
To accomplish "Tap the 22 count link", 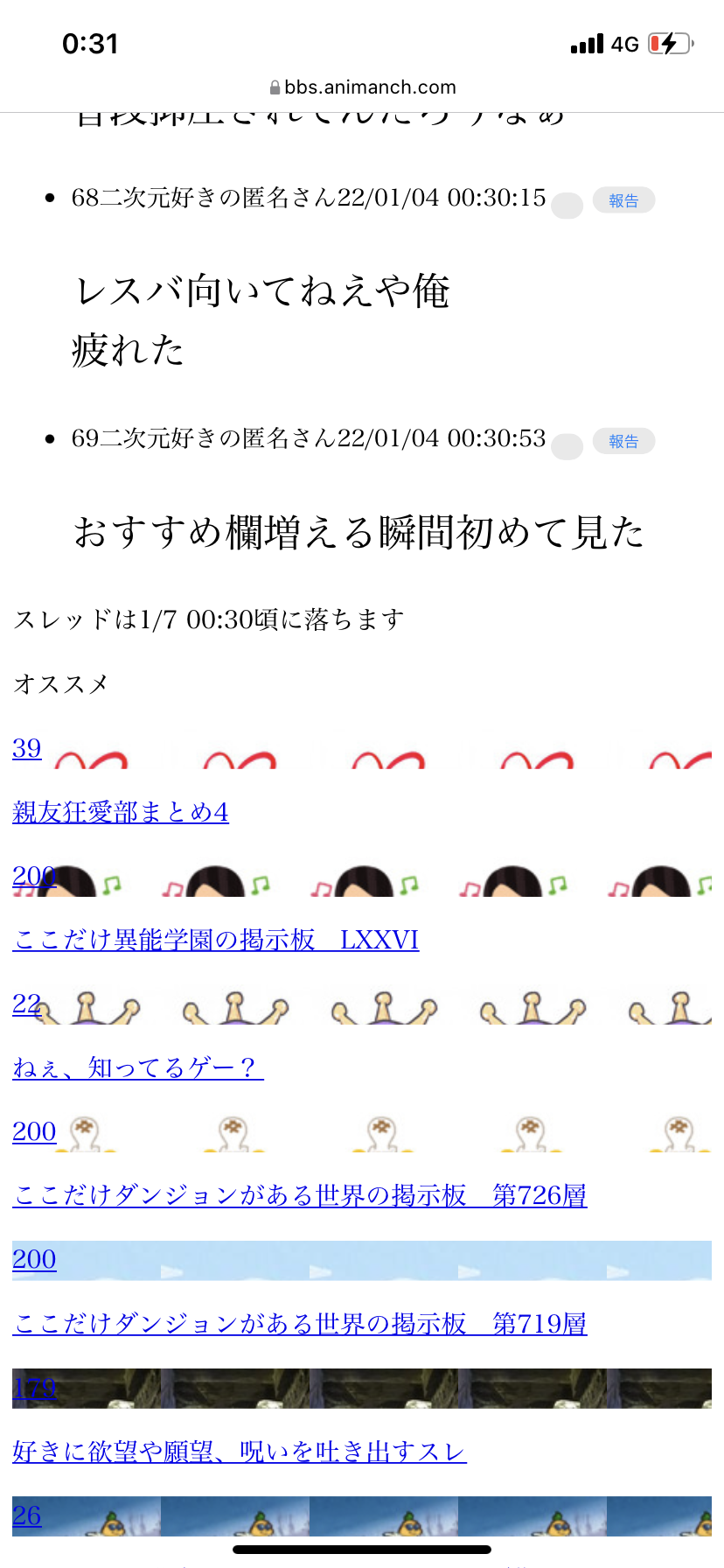I will [x=27, y=1004].
